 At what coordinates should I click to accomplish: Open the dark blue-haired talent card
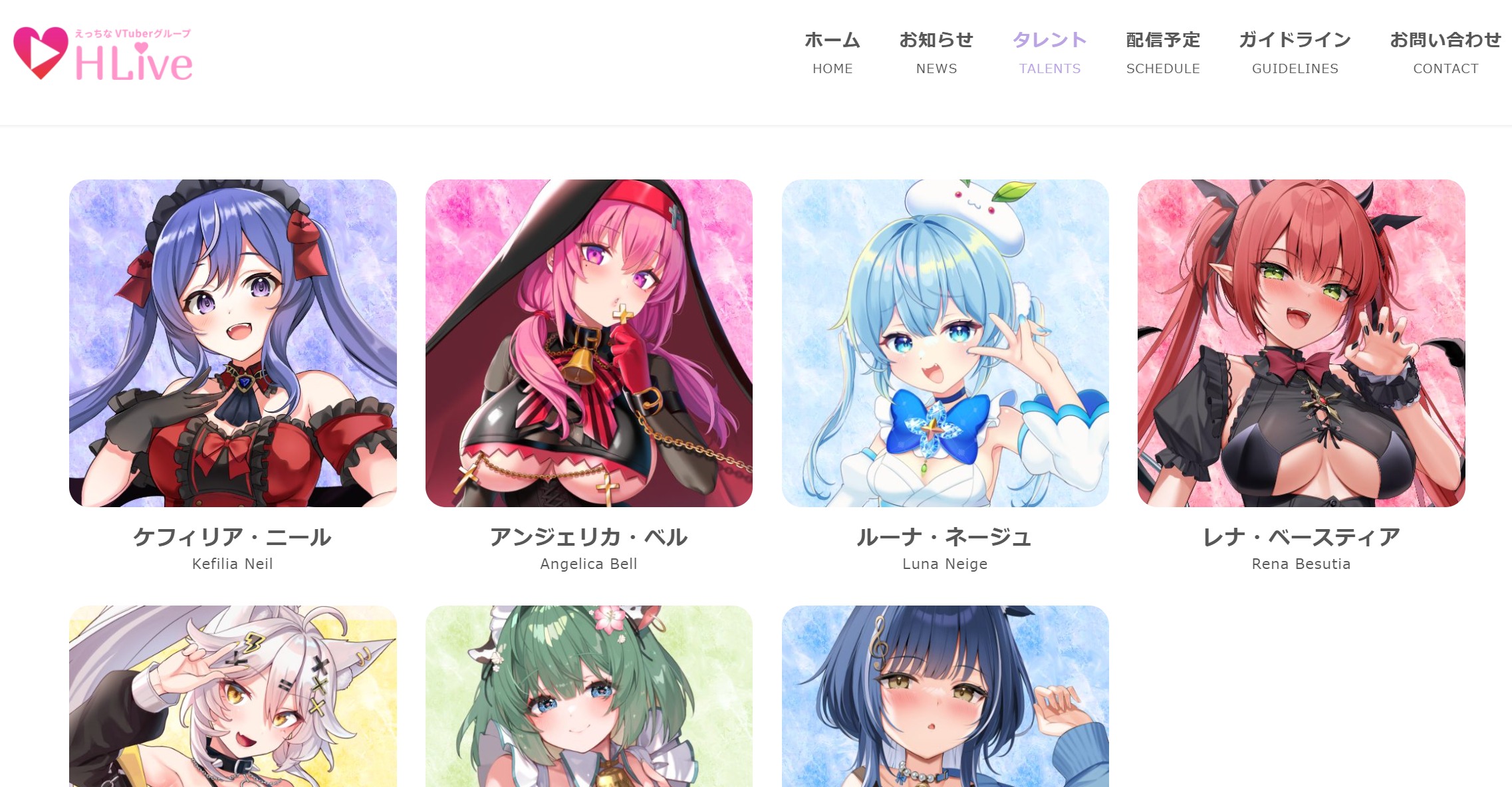coord(945,696)
